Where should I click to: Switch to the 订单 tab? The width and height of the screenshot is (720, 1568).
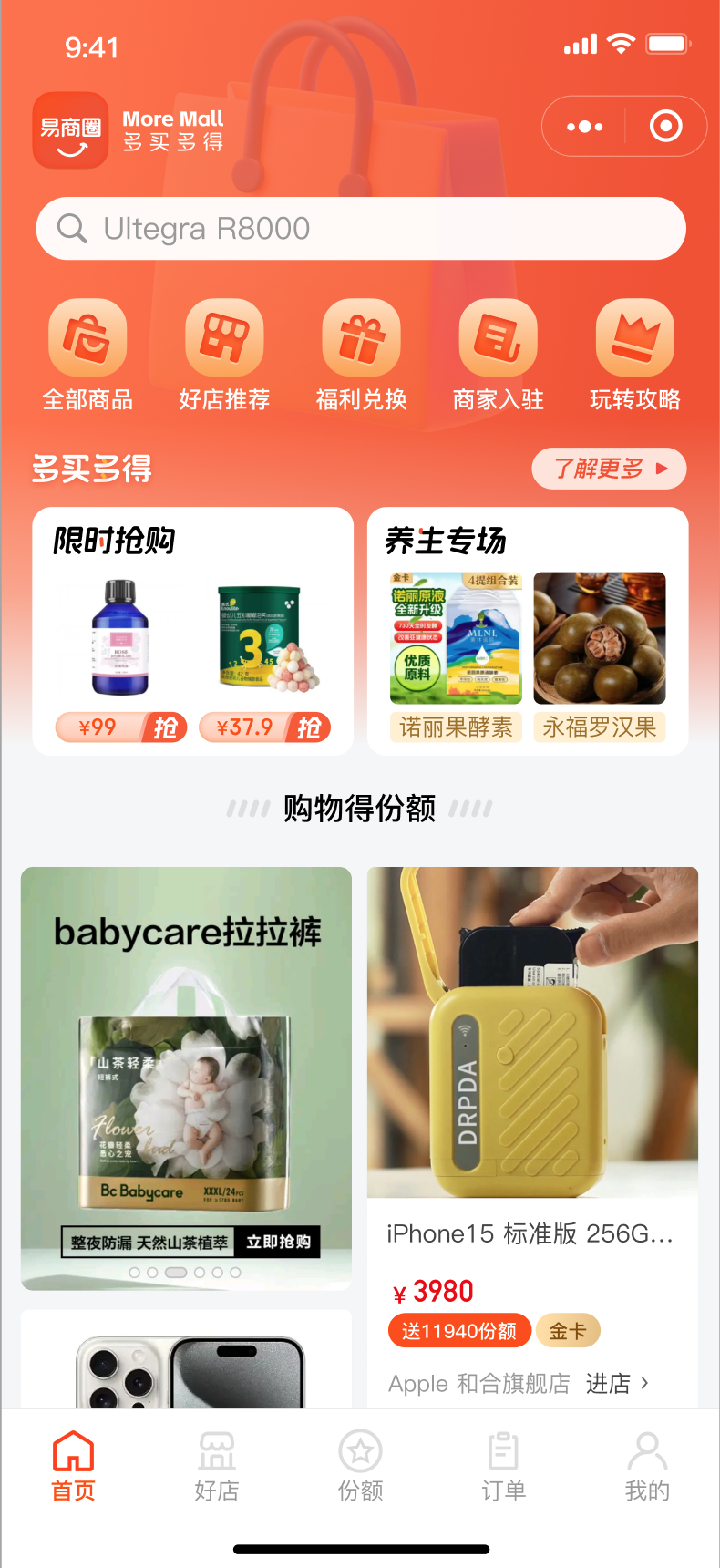click(503, 1465)
